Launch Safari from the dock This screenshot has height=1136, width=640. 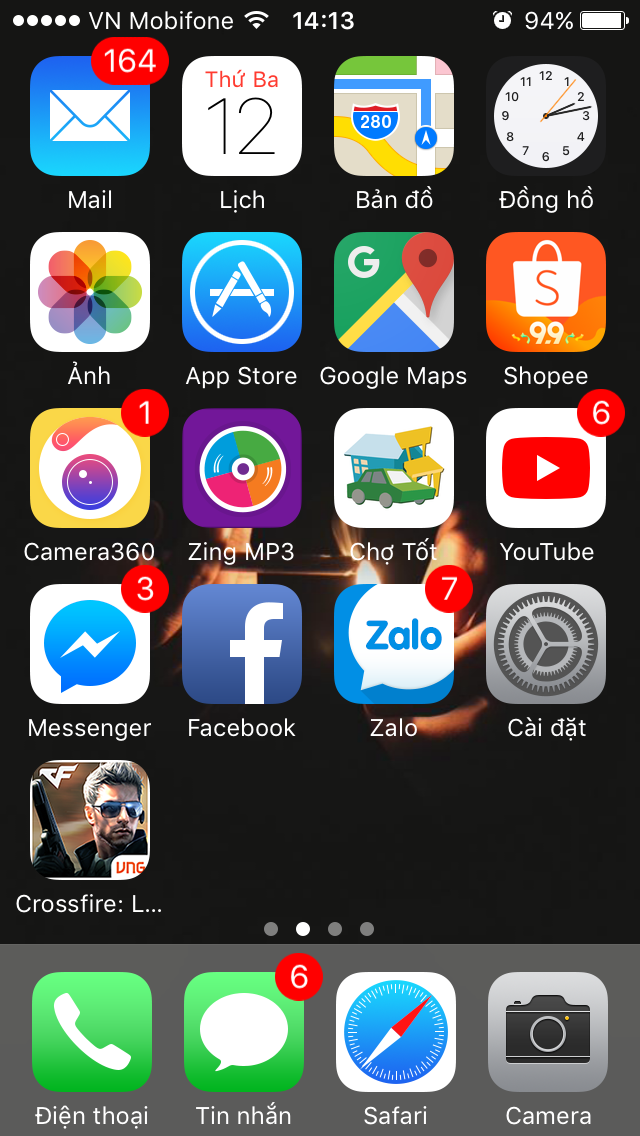click(x=396, y=1032)
